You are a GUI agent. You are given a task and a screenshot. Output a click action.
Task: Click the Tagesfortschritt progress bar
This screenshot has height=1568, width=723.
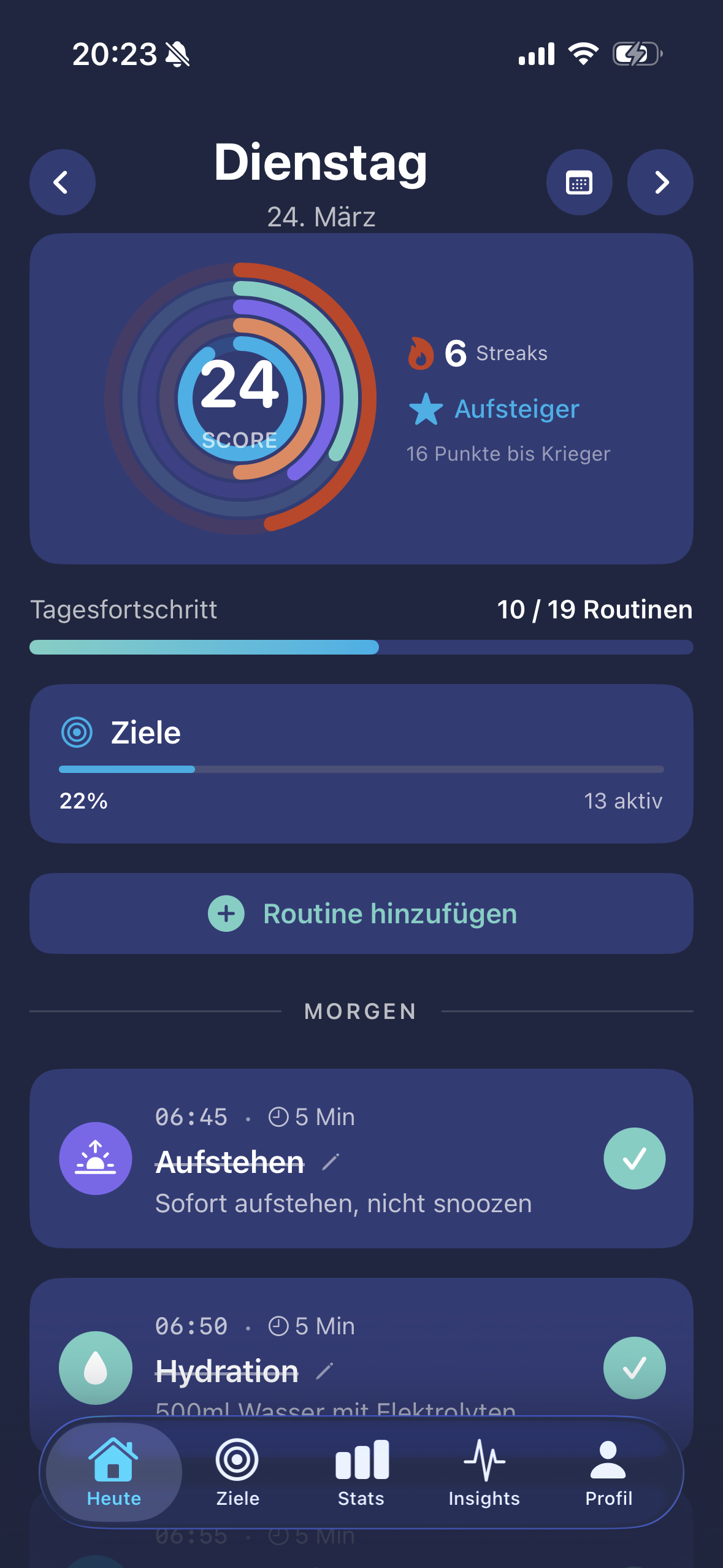362,647
